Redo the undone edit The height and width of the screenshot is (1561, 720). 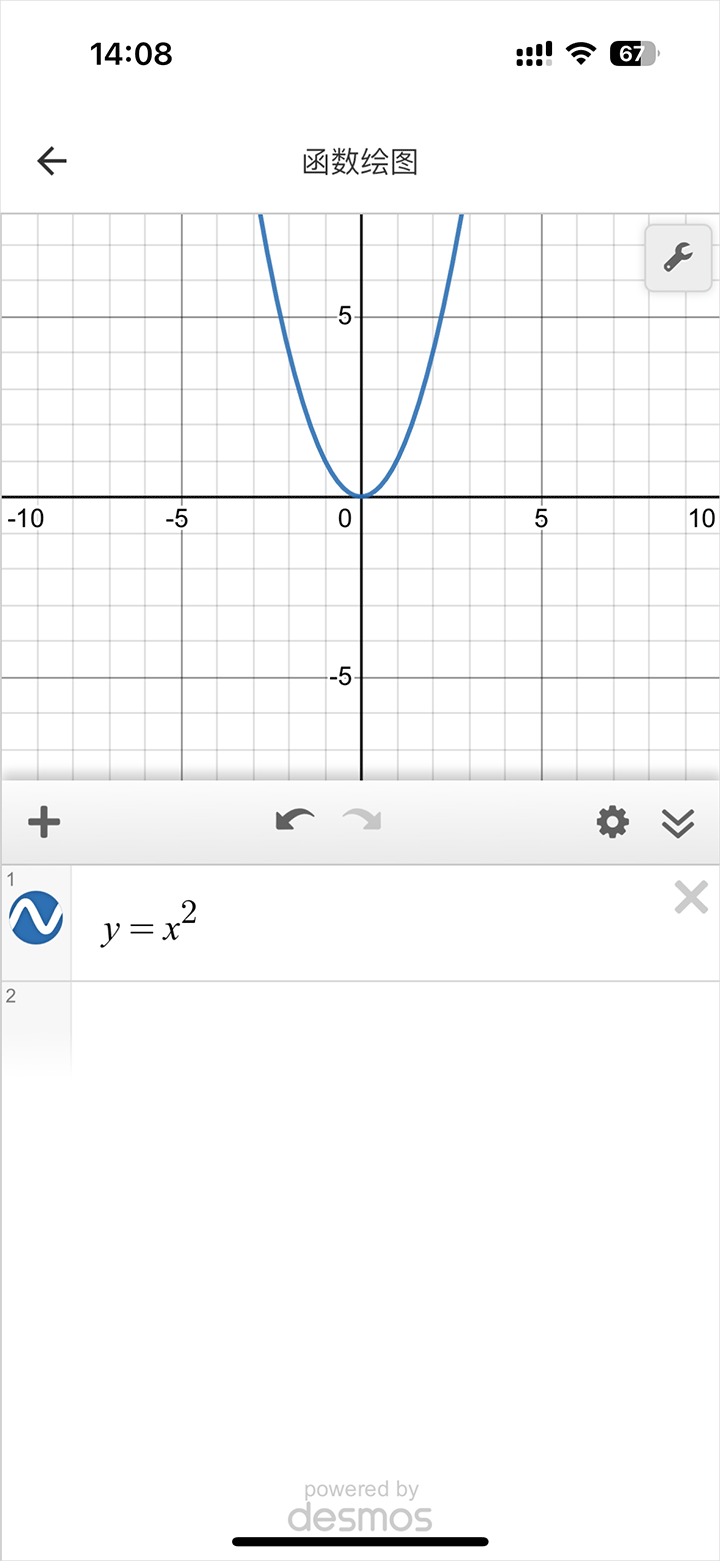(362, 822)
